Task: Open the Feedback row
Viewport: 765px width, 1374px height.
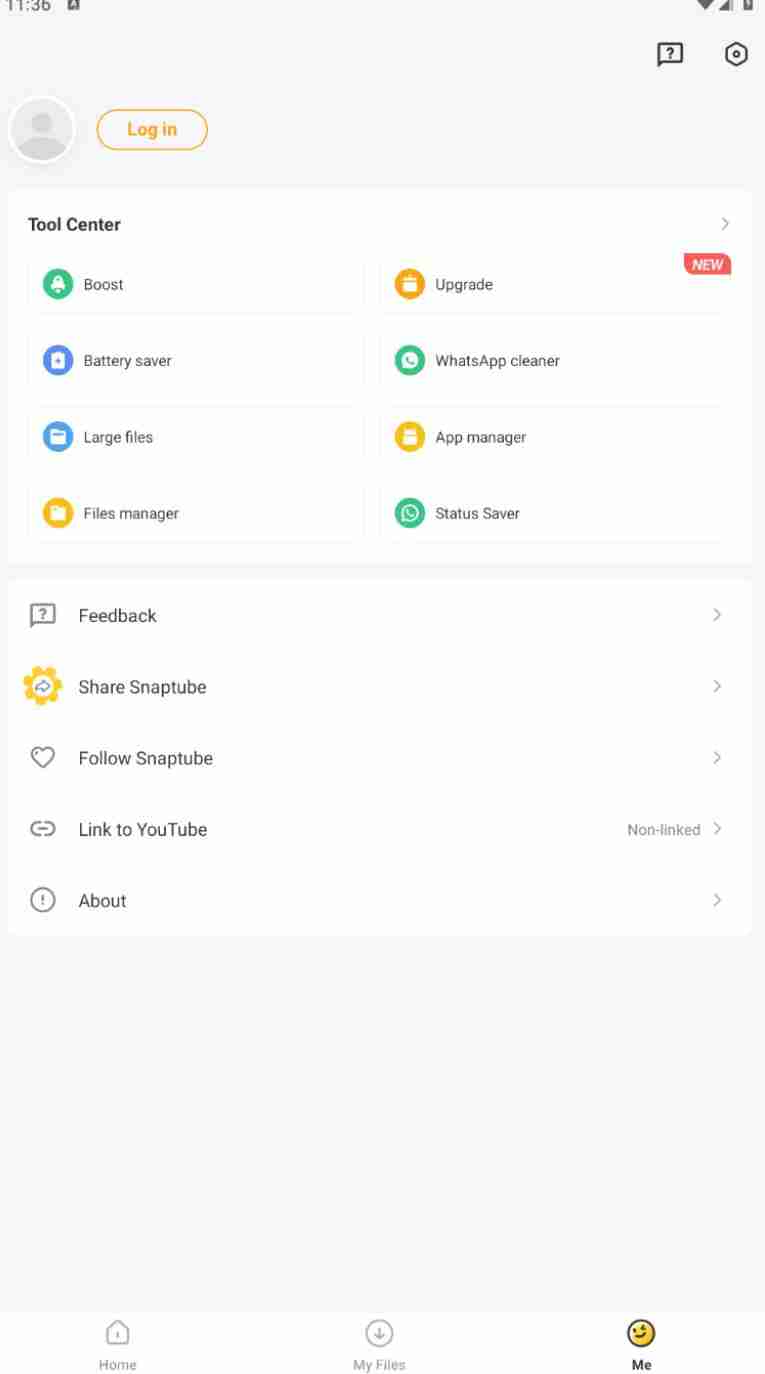Action: point(380,616)
